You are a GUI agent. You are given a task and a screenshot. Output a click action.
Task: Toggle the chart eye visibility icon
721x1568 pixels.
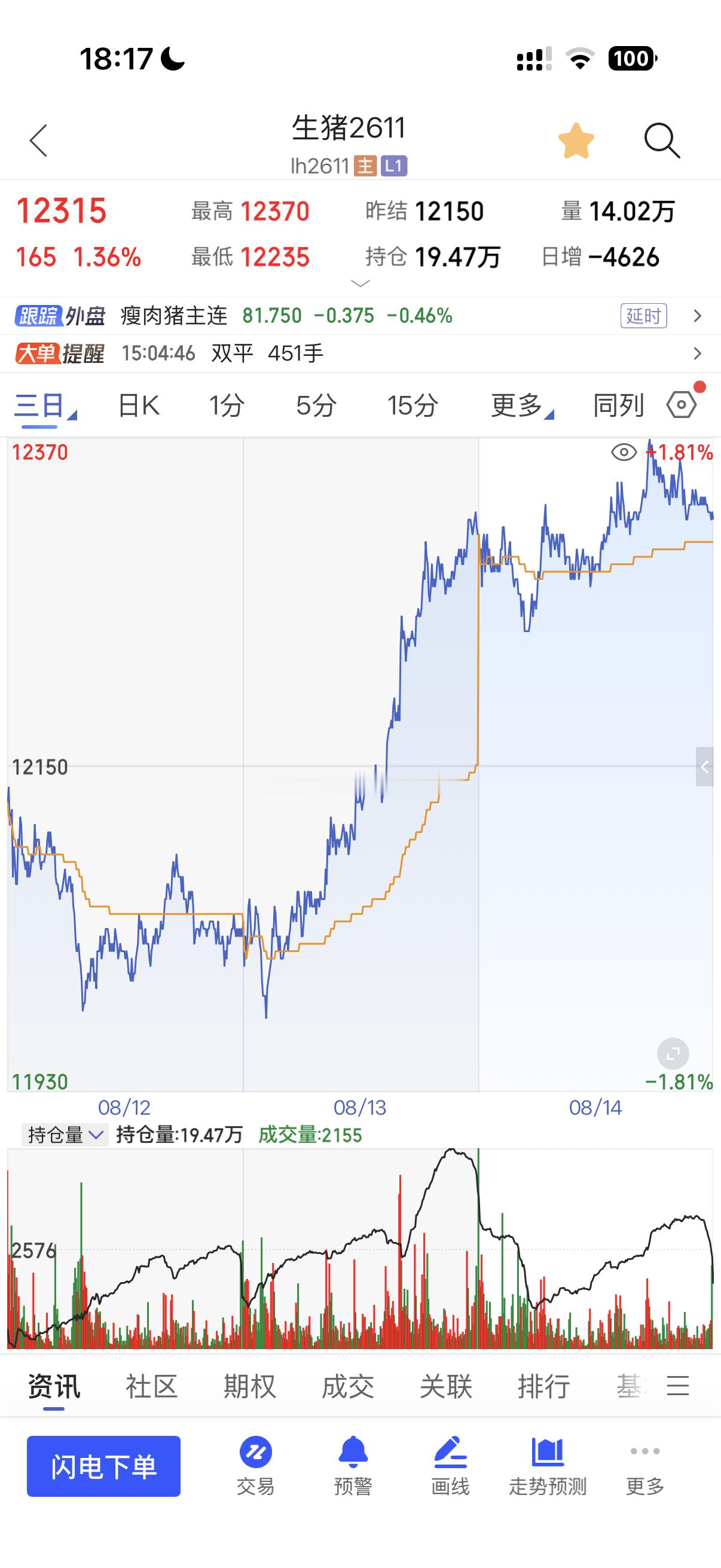[x=624, y=452]
